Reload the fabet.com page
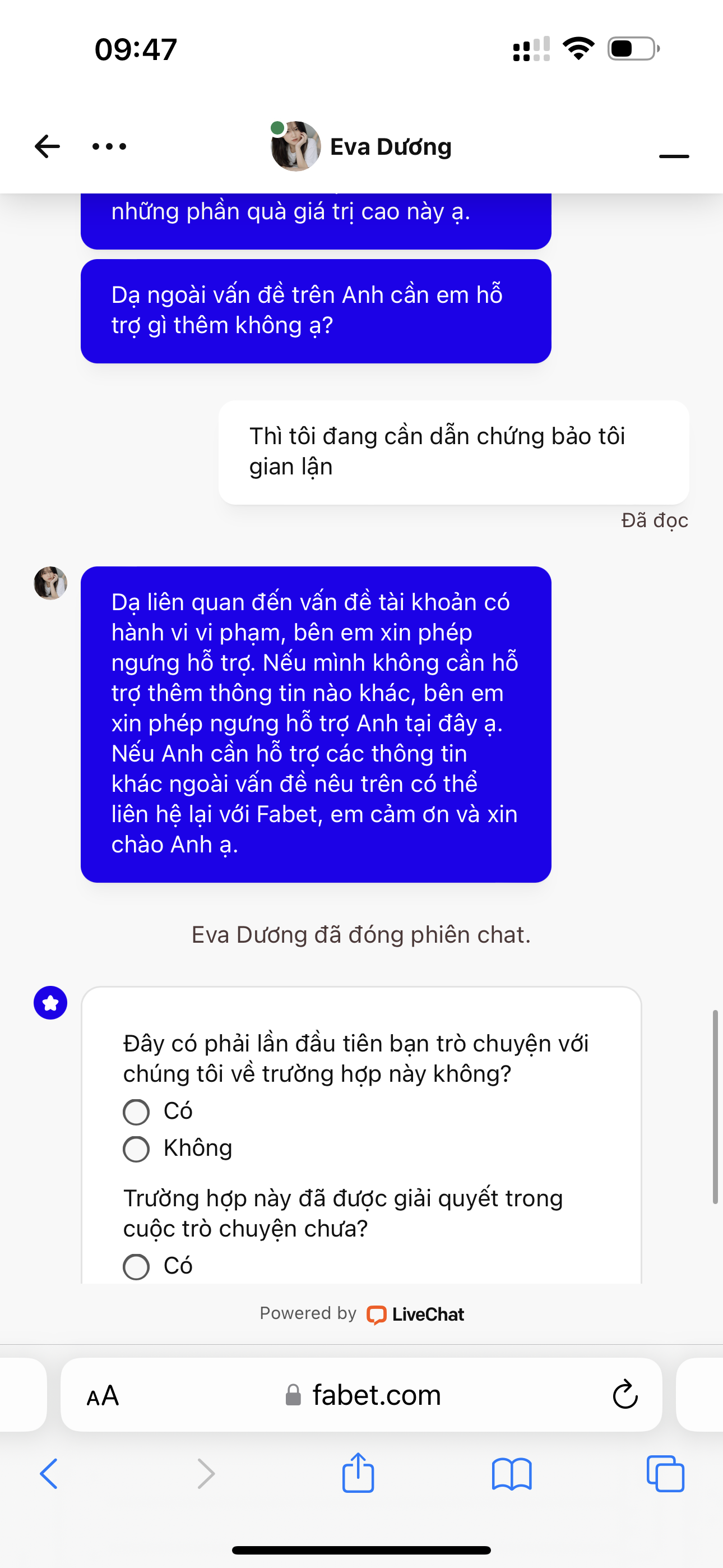 click(x=624, y=1395)
